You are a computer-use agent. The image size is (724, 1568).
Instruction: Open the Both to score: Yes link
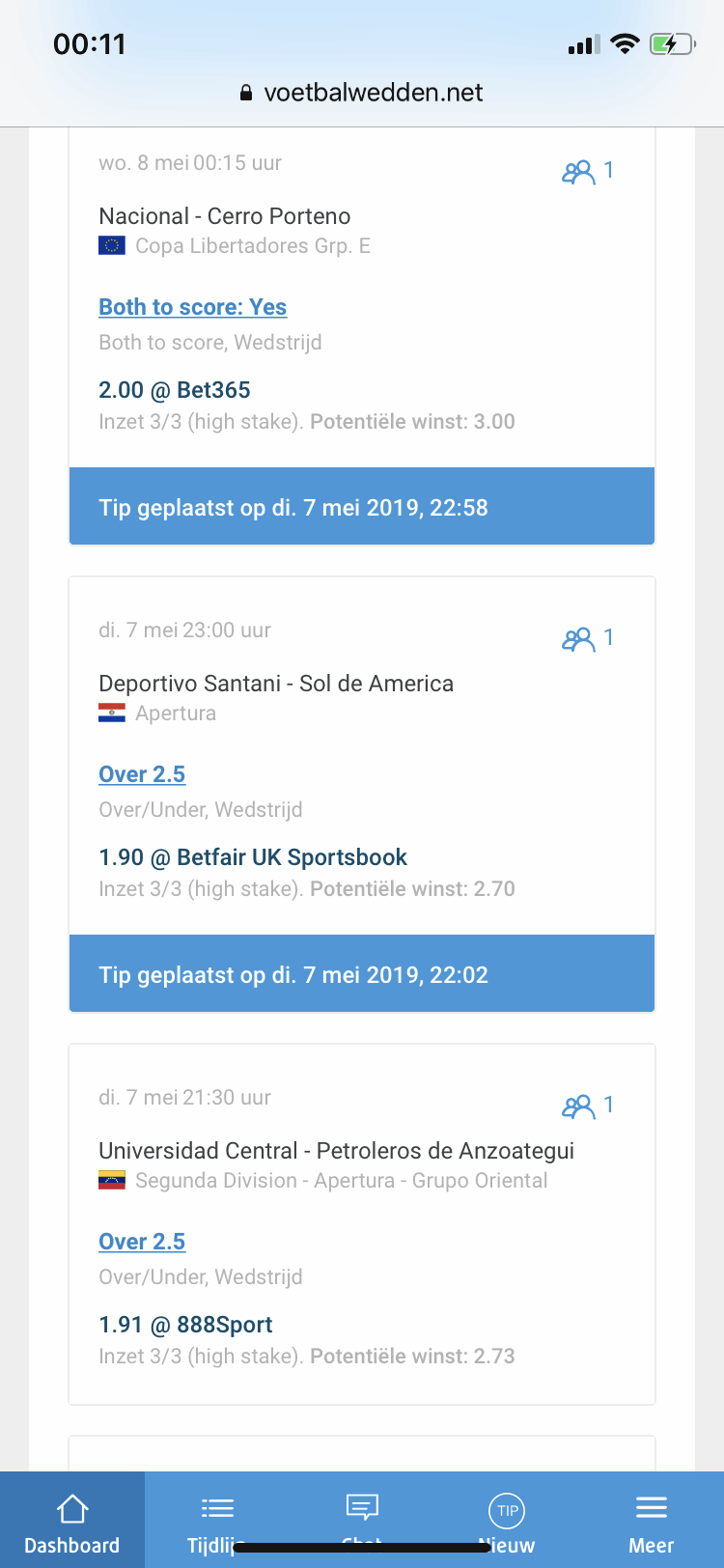tap(192, 307)
